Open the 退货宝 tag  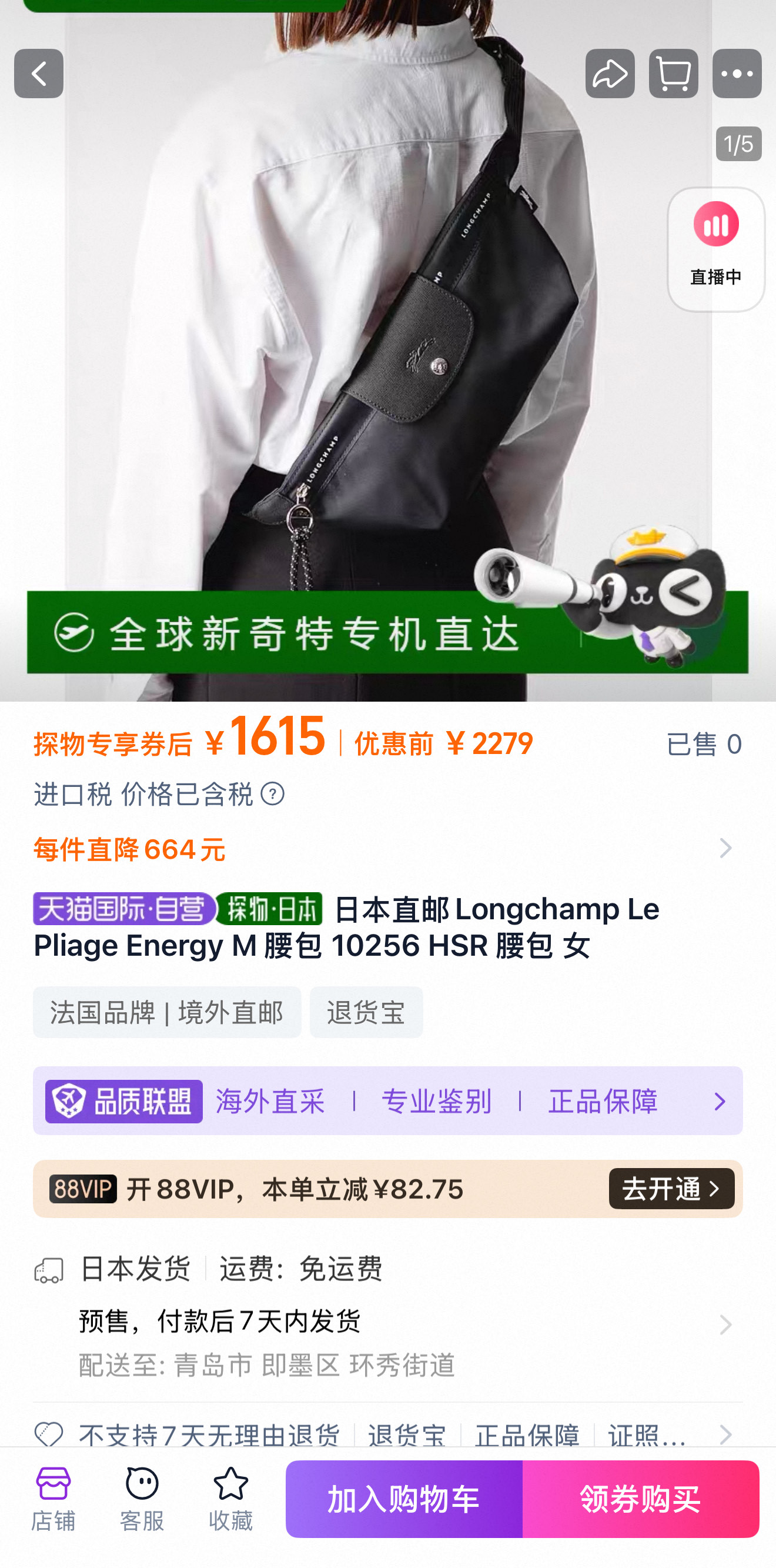click(x=366, y=1012)
